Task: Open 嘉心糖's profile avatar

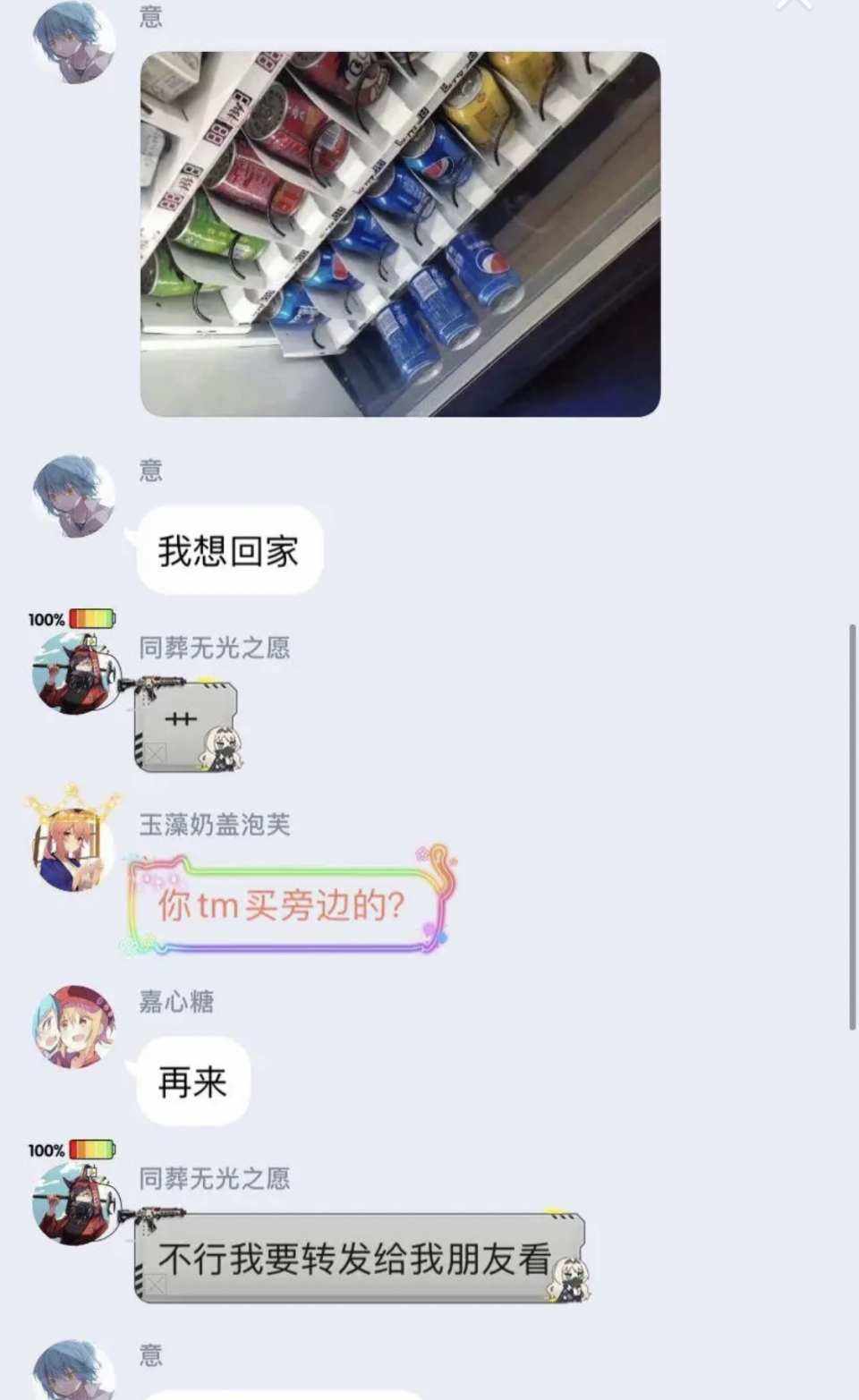Action: 74,1026
